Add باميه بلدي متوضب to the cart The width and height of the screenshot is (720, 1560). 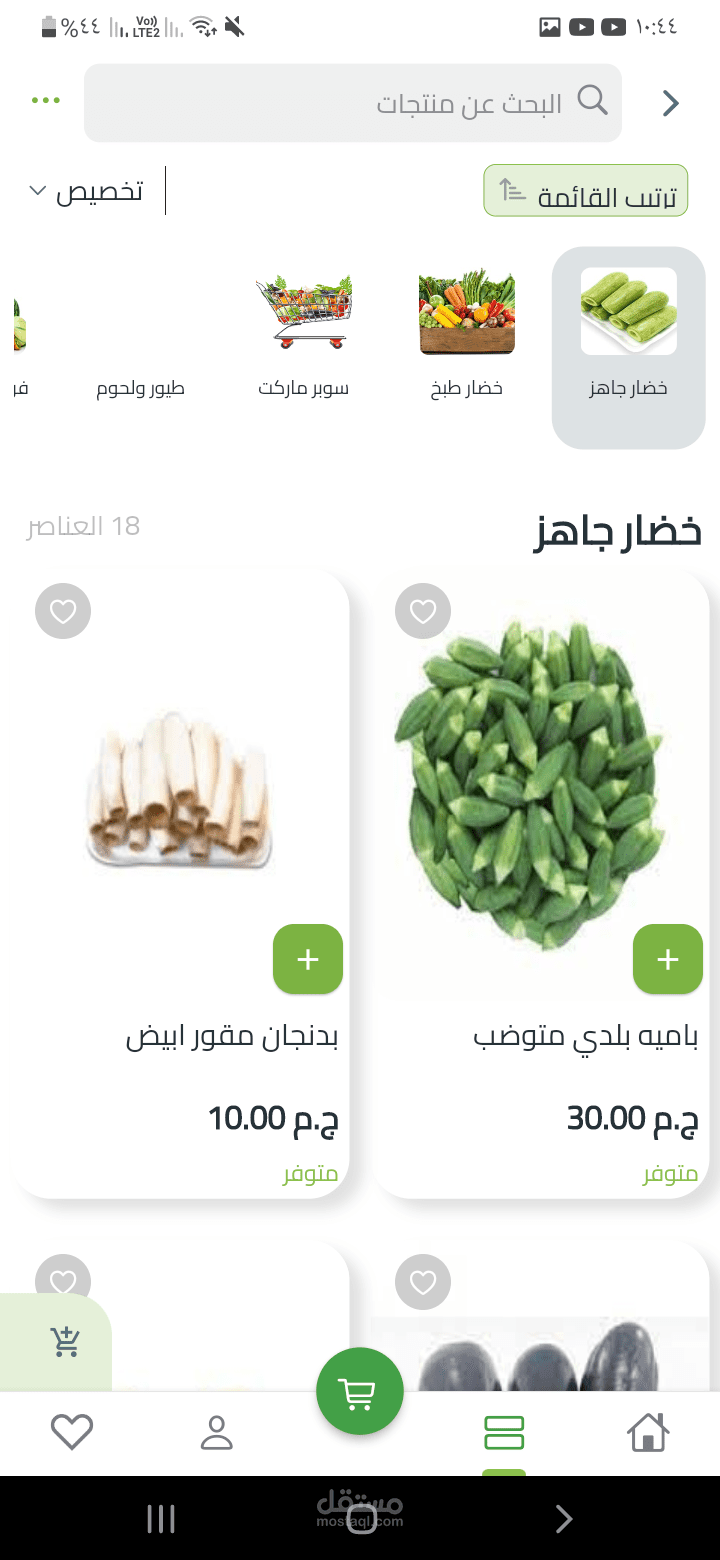point(667,959)
